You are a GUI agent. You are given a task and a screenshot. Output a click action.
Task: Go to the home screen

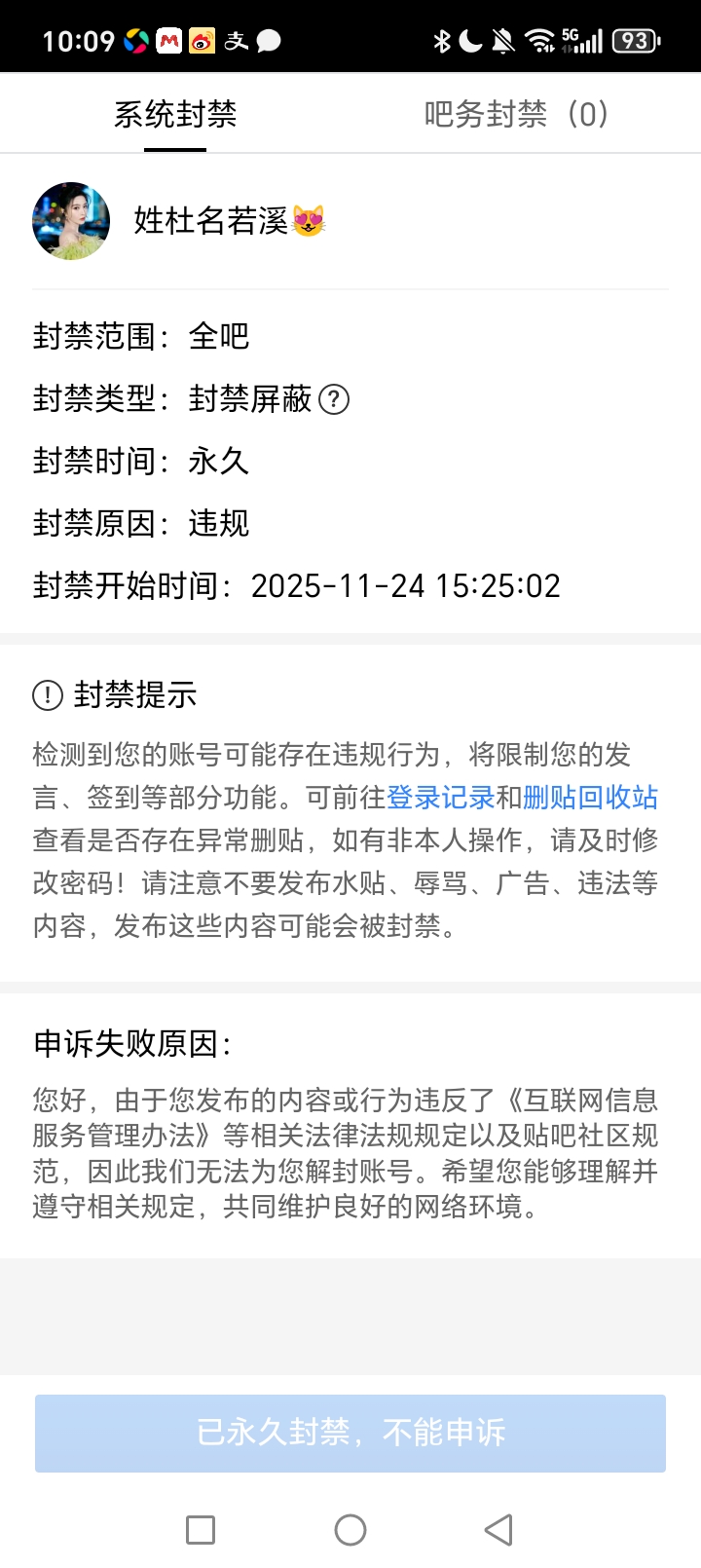pyautogui.click(x=350, y=1530)
